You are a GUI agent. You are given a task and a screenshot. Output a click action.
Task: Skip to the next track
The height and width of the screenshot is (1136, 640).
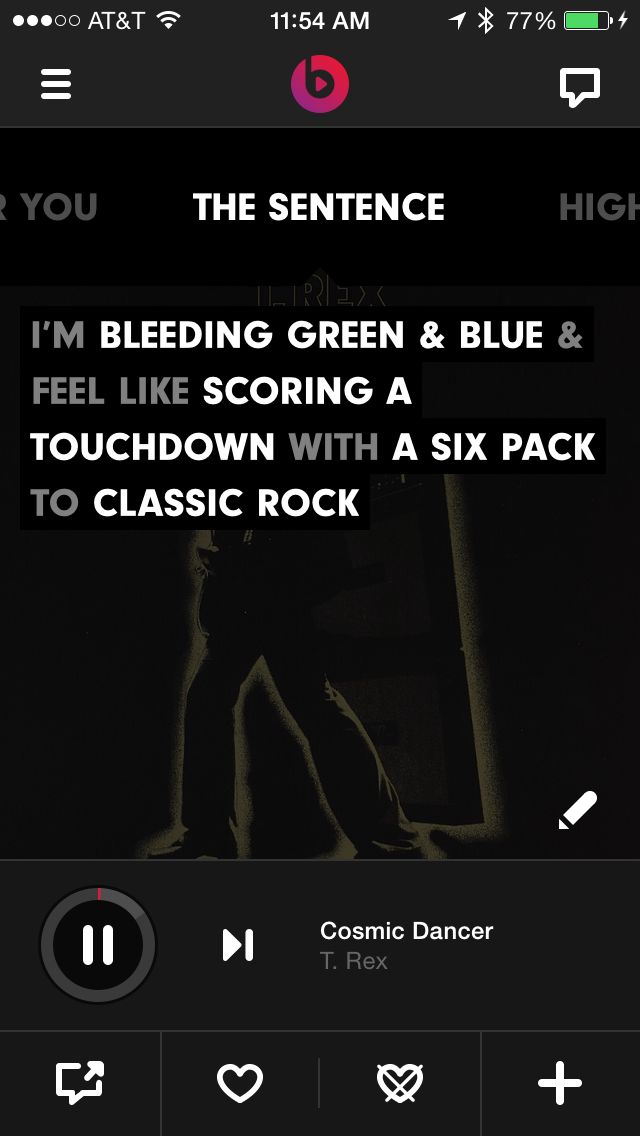tap(238, 945)
